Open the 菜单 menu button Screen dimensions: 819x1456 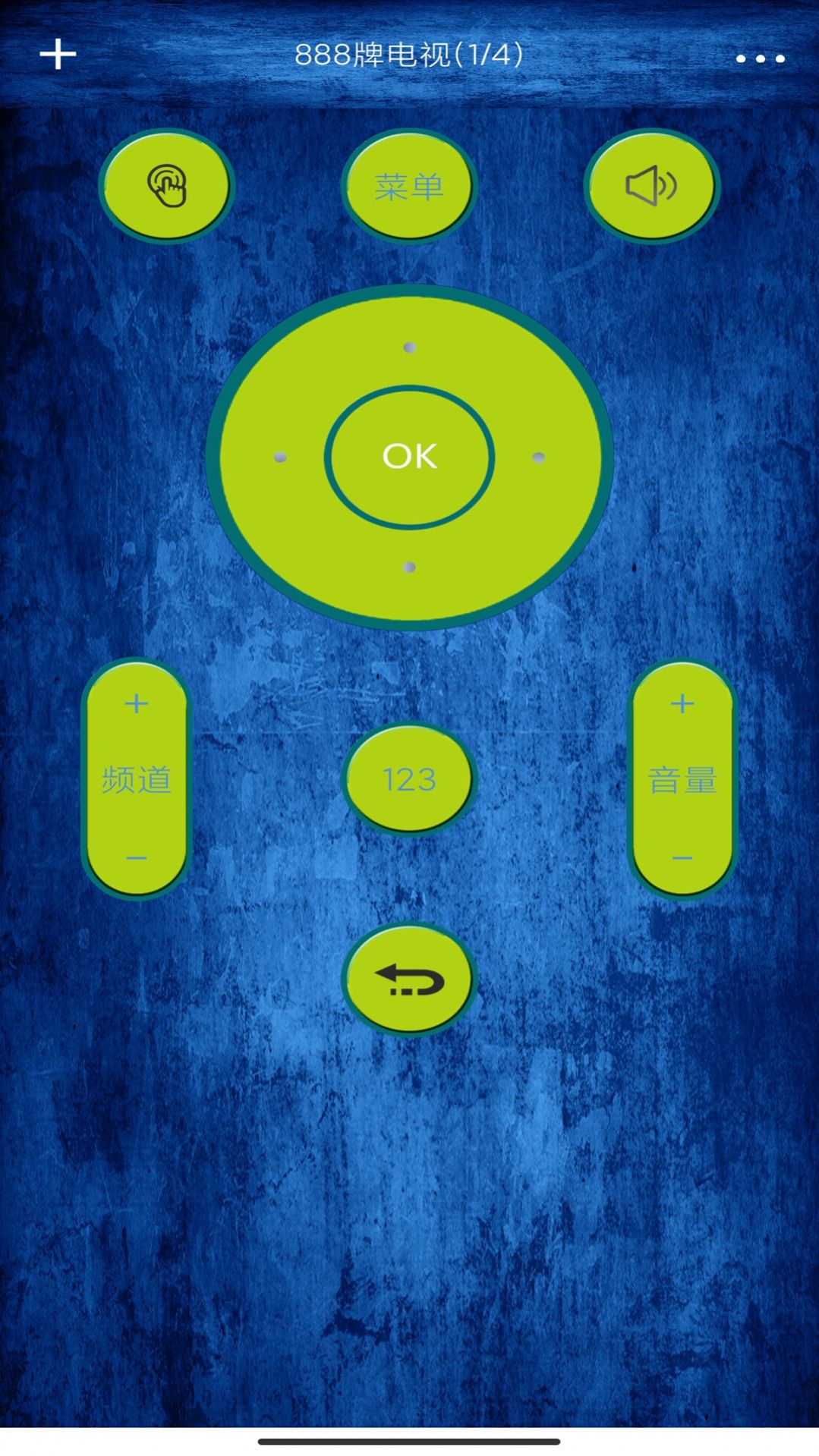click(409, 186)
